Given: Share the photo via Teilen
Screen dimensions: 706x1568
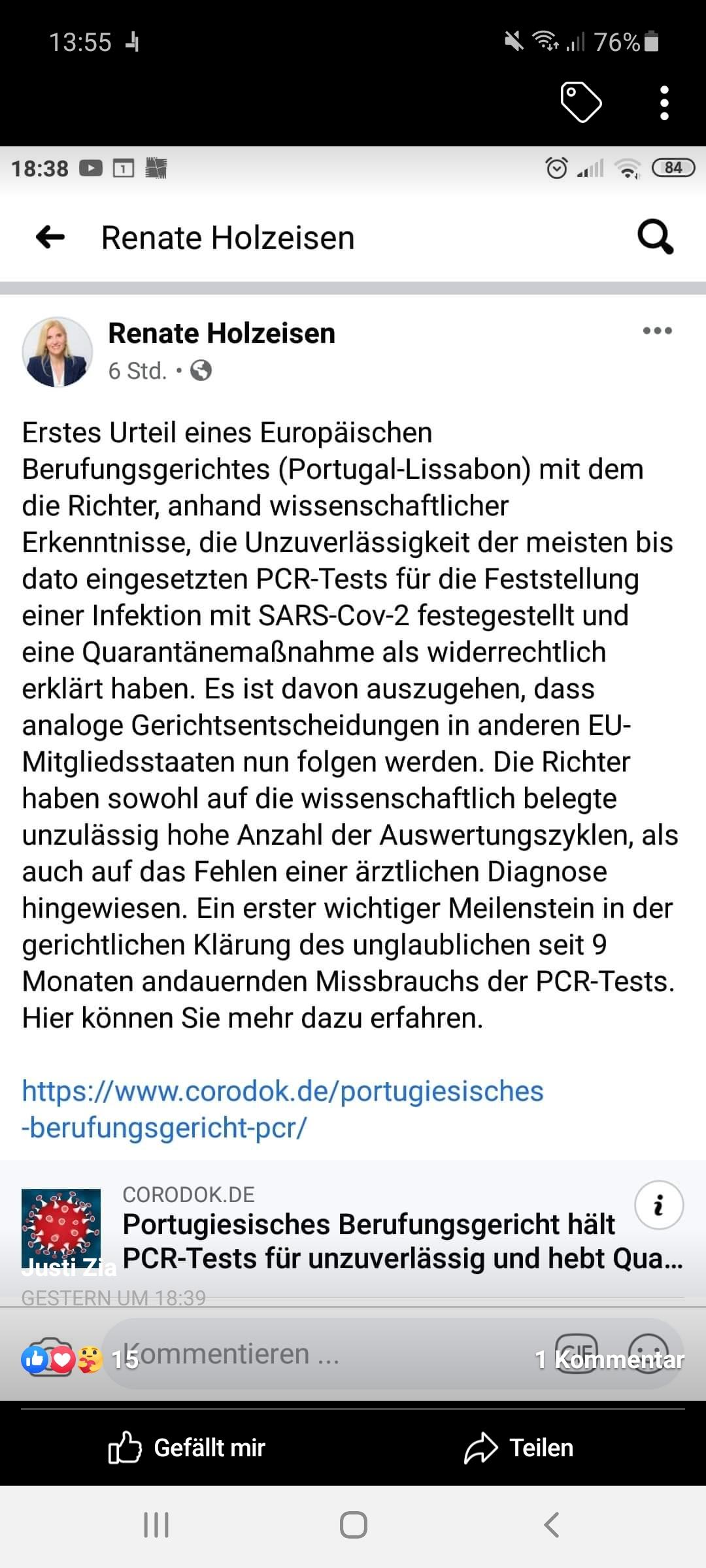Looking at the screenshot, I should (519, 1448).
